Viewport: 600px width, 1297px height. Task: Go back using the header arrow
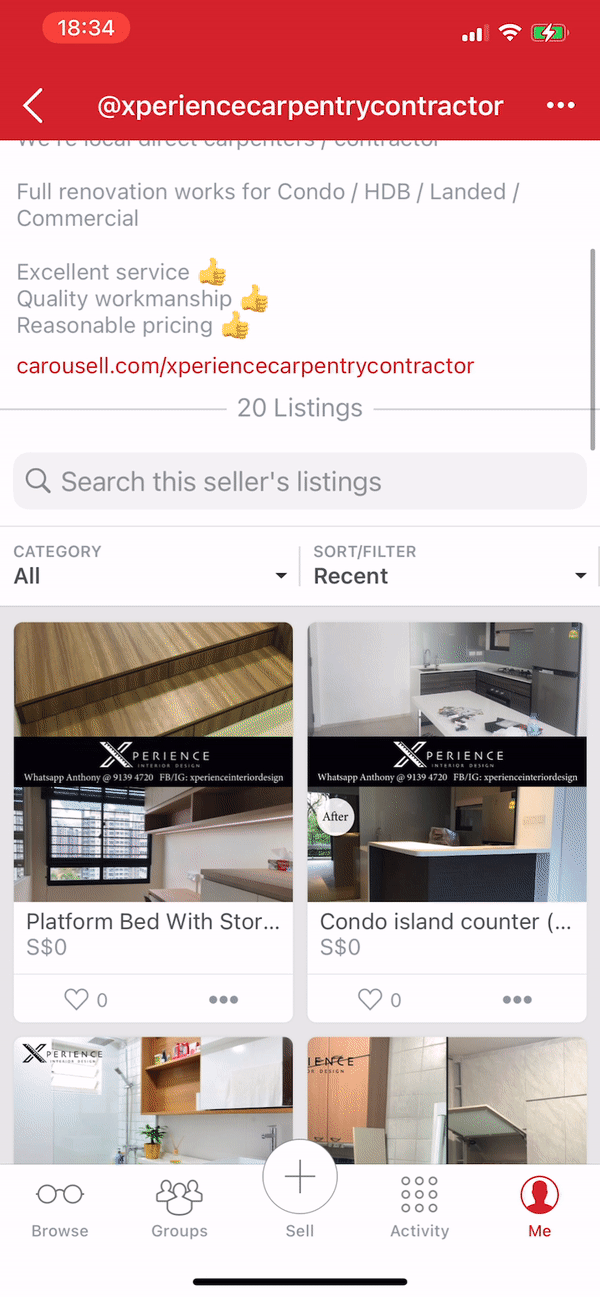click(x=33, y=105)
